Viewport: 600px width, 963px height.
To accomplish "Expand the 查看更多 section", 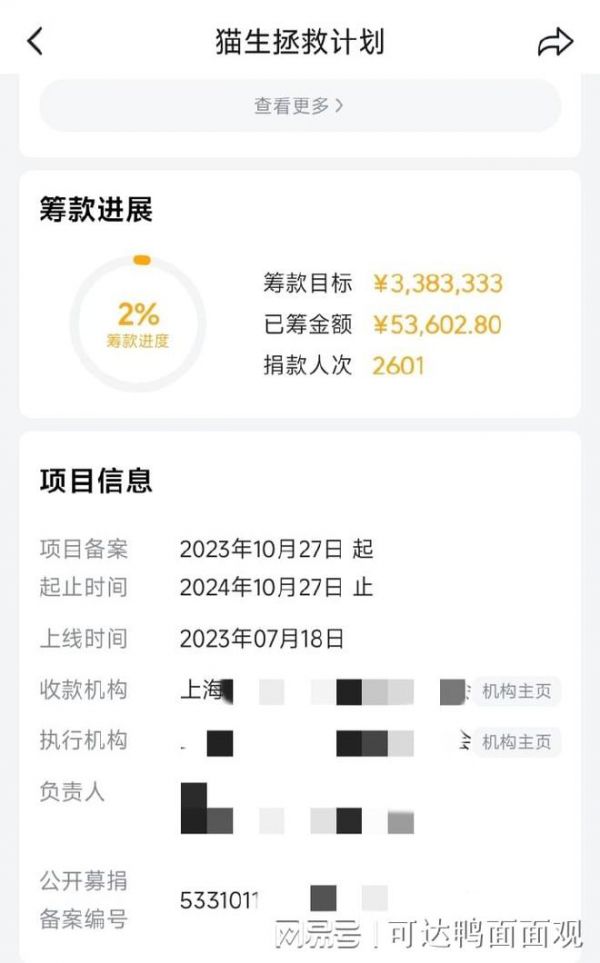I will point(300,106).
